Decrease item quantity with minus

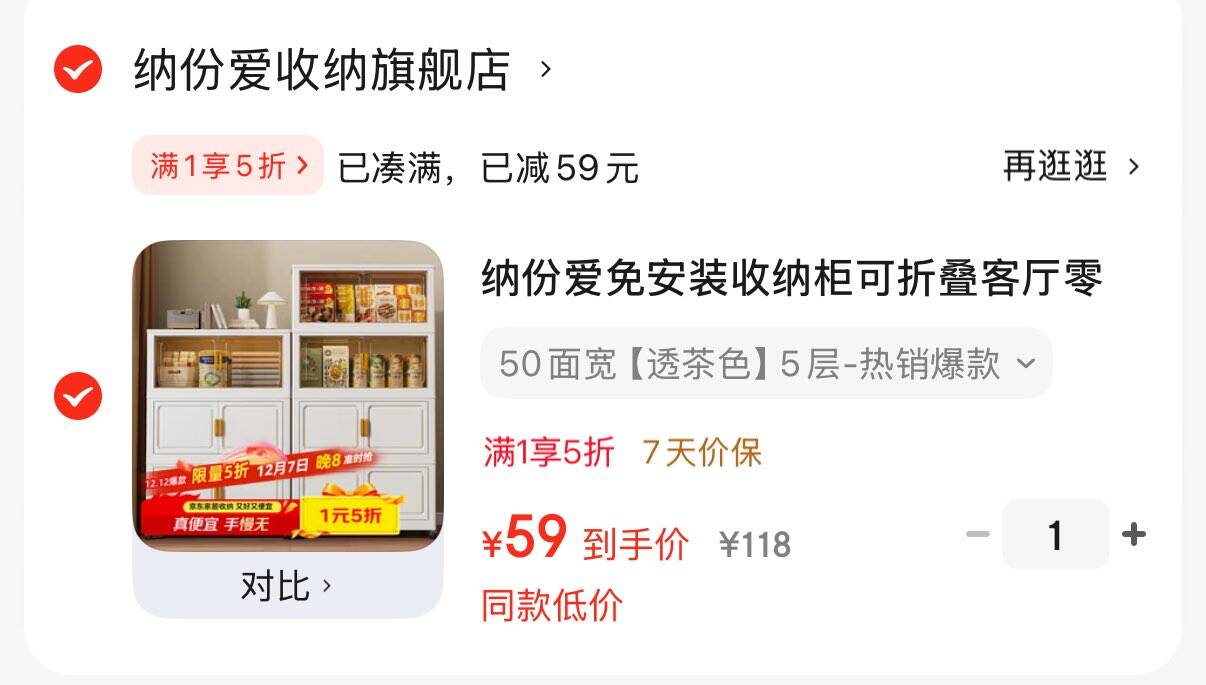(977, 535)
